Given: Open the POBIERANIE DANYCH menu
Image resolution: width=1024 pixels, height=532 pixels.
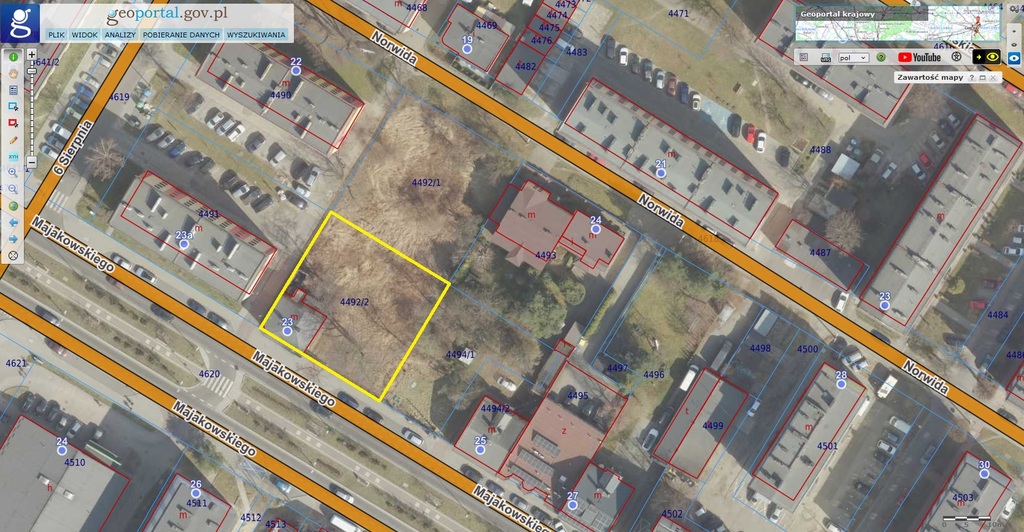Looking at the screenshot, I should click(181, 35).
